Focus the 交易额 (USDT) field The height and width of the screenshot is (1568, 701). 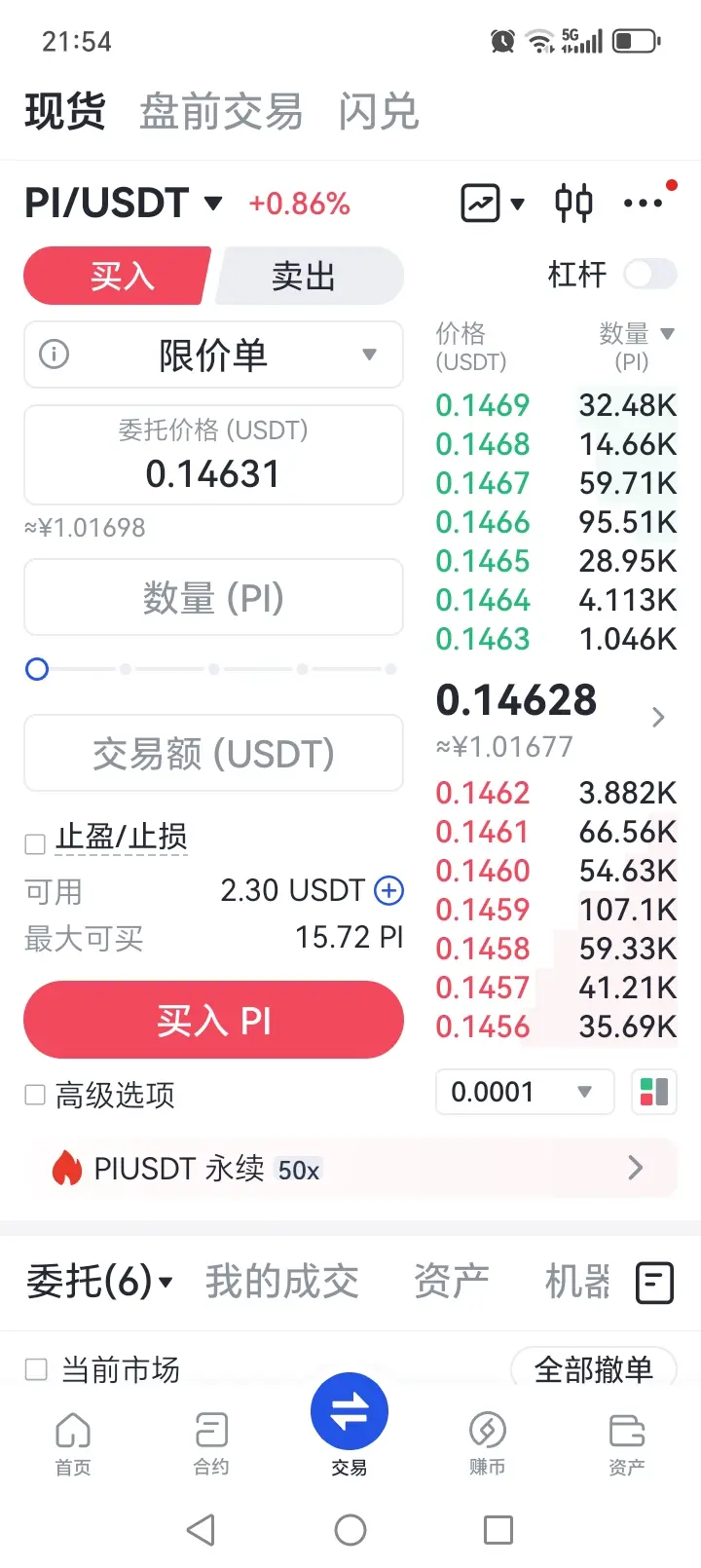click(213, 754)
